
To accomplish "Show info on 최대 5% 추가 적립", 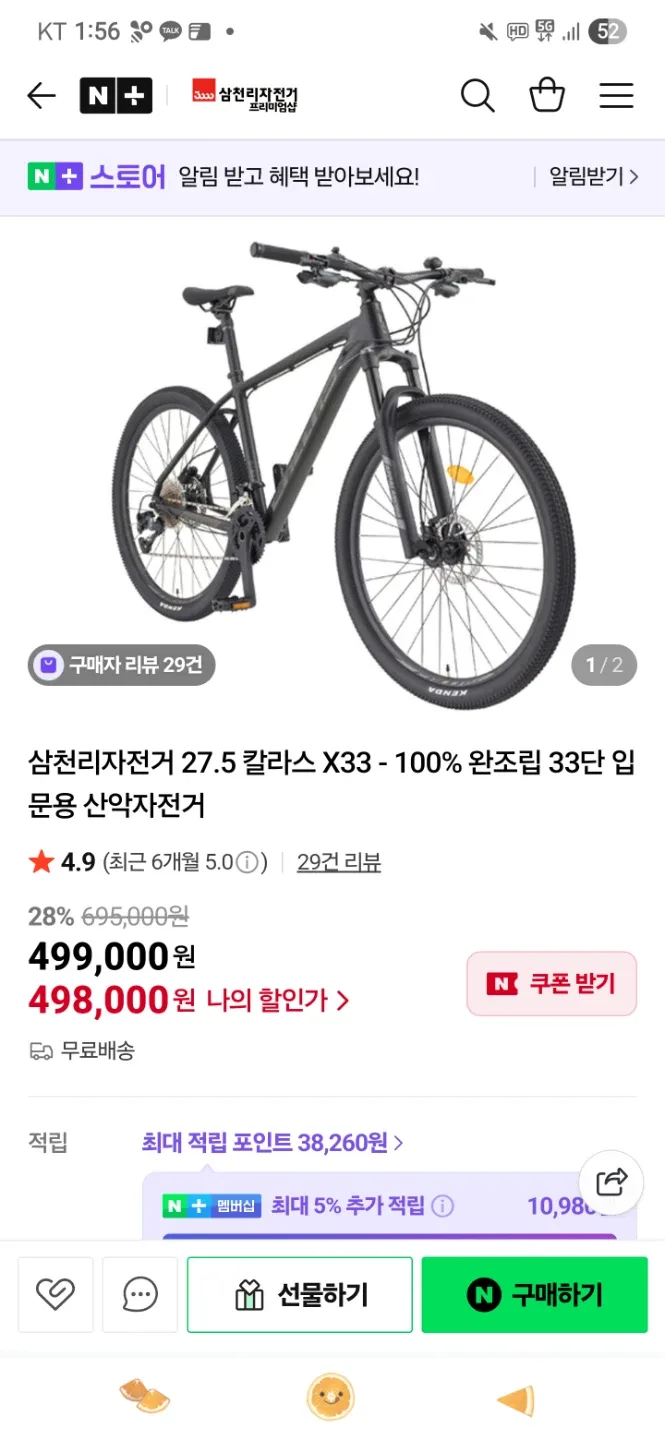I will (x=442, y=1206).
